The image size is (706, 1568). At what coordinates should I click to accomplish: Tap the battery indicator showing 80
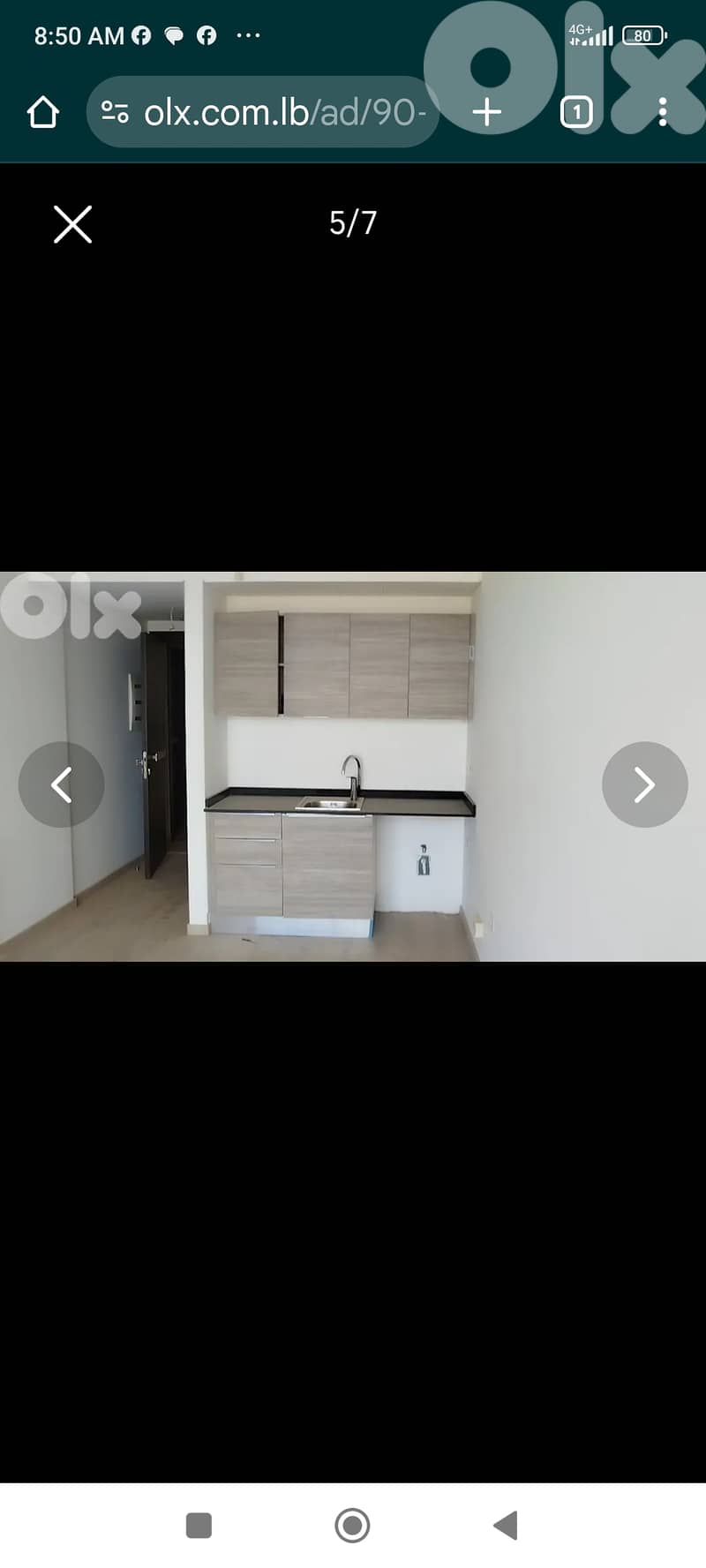[x=642, y=35]
